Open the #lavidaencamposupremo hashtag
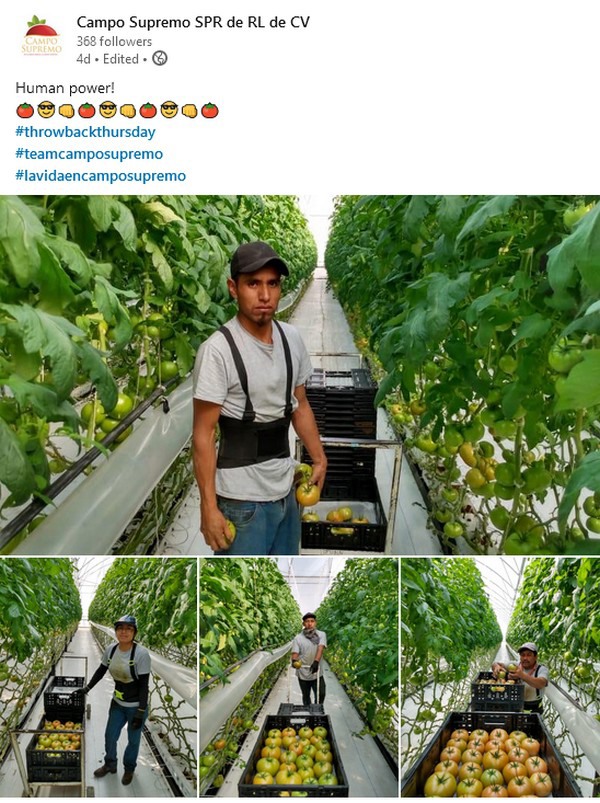This screenshot has width=600, height=803. (x=101, y=176)
